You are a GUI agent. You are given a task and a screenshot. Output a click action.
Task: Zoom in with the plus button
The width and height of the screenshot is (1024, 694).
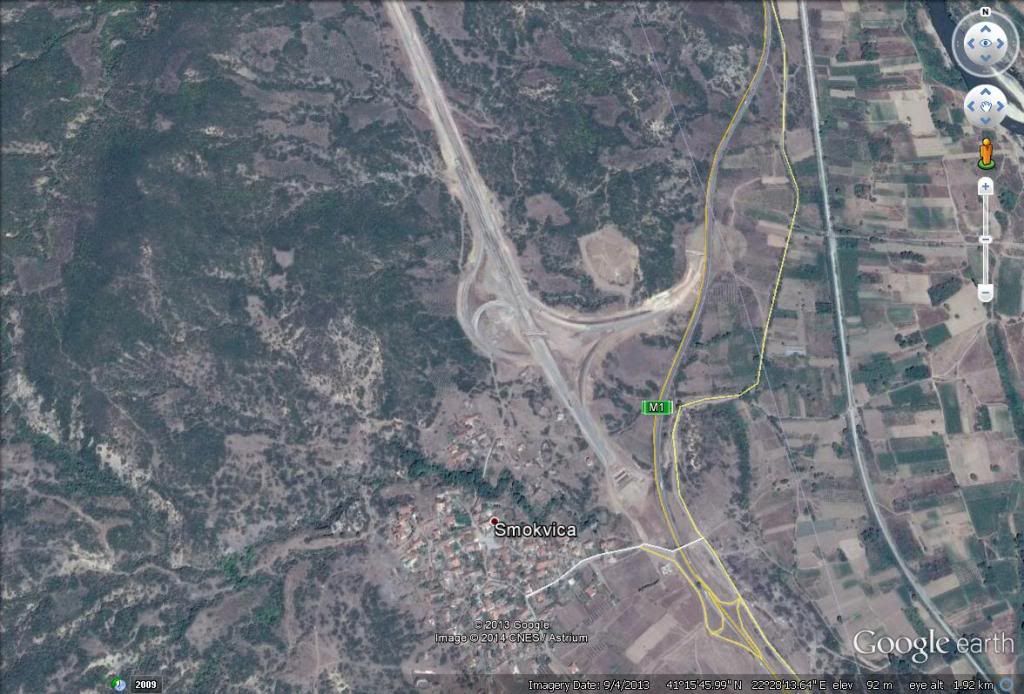tap(985, 187)
